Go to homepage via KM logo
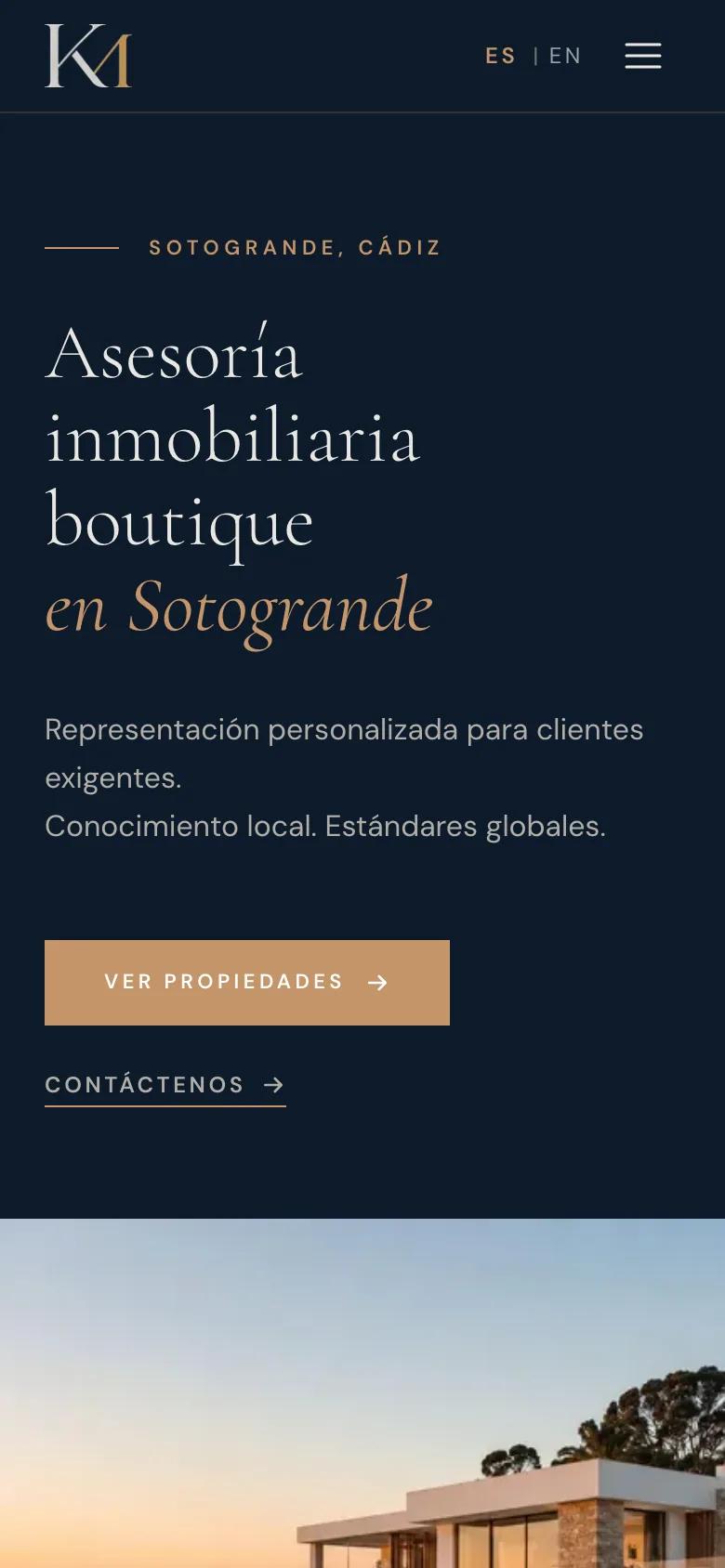Image resolution: width=725 pixels, height=1568 pixels. [x=88, y=56]
